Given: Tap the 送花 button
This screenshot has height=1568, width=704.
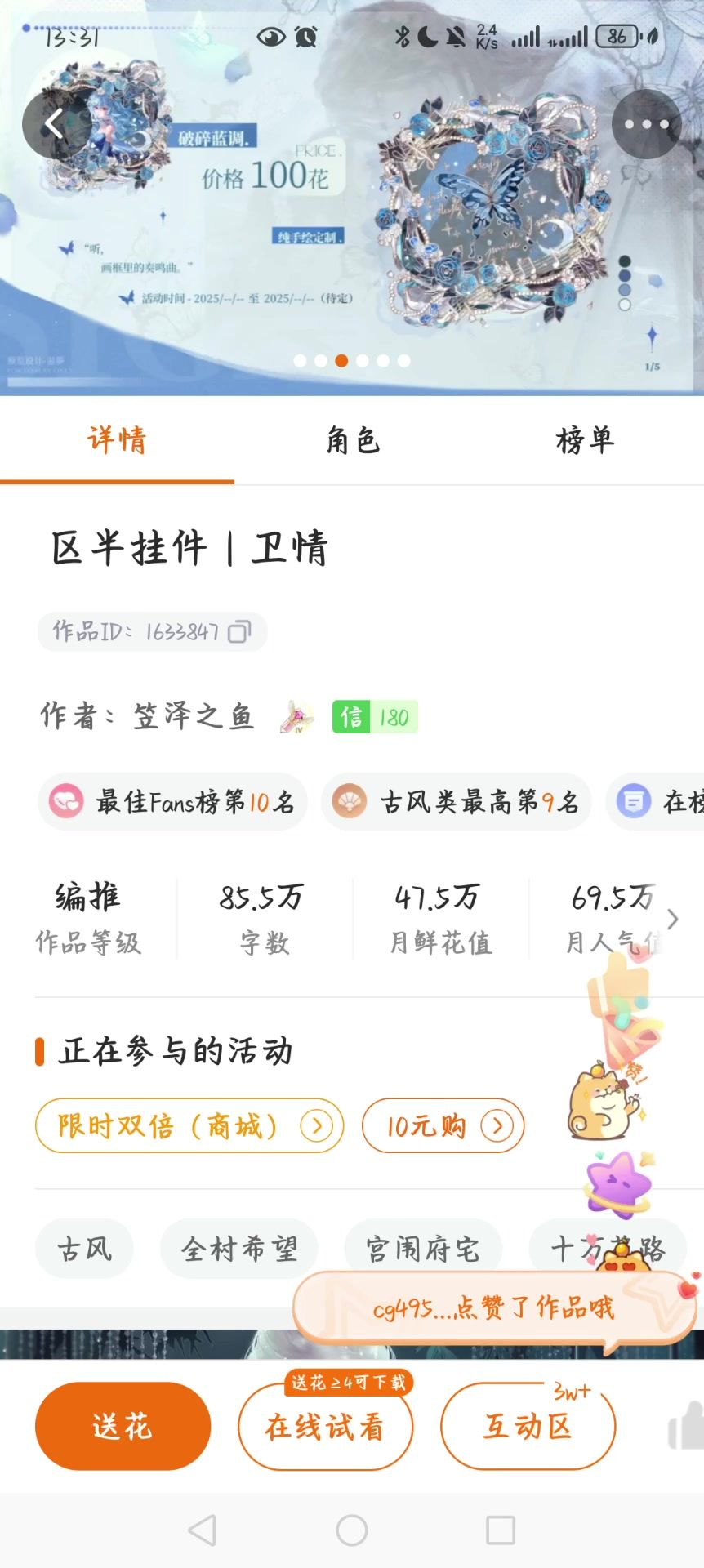Looking at the screenshot, I should click(x=123, y=1427).
